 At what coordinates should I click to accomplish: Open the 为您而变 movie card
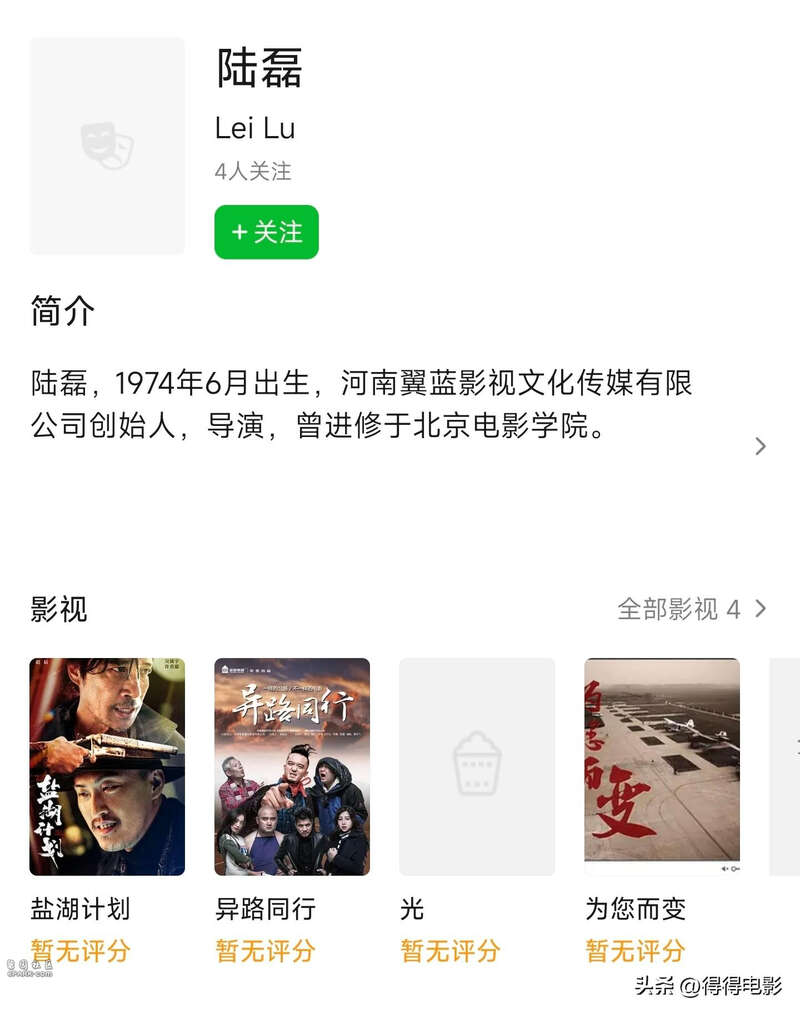(x=662, y=767)
